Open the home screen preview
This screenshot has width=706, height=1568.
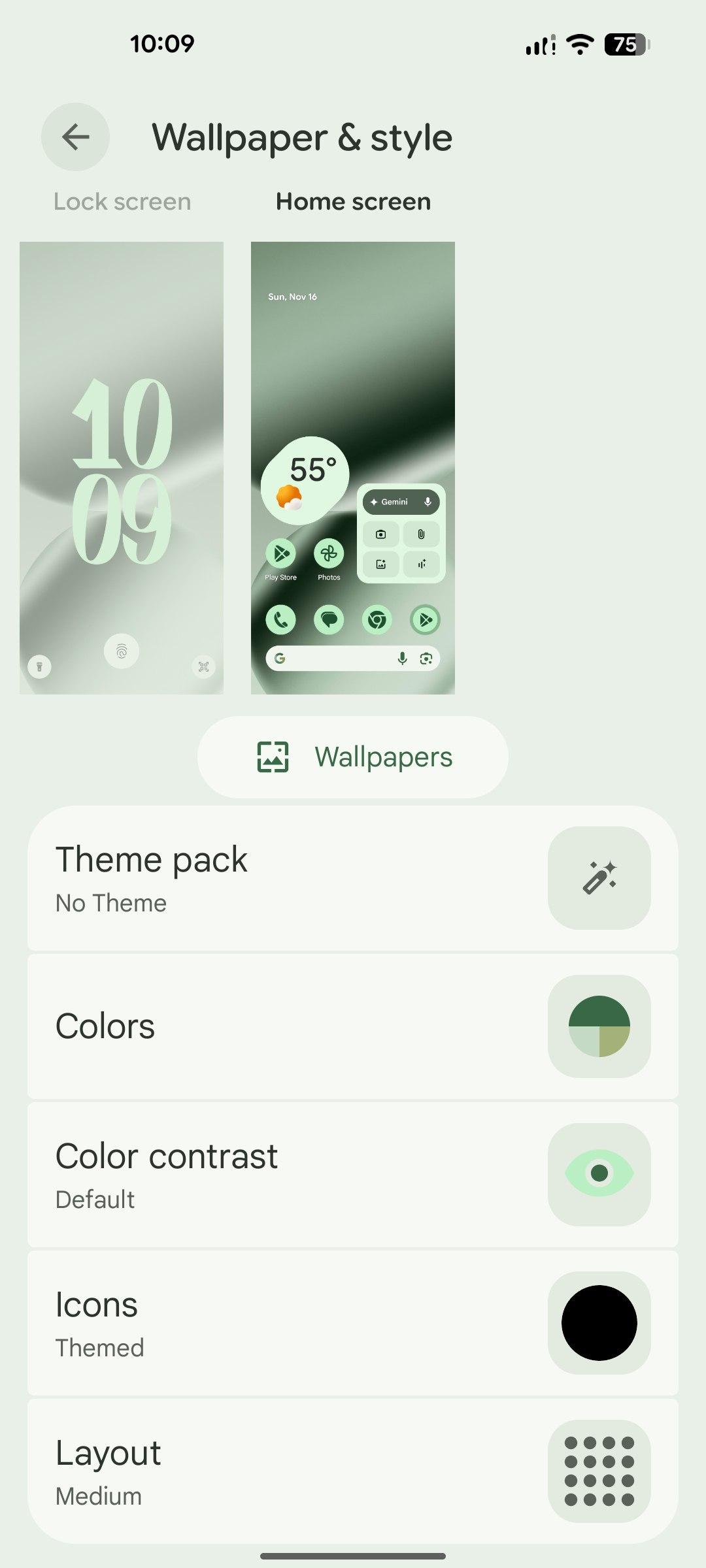[x=353, y=468]
